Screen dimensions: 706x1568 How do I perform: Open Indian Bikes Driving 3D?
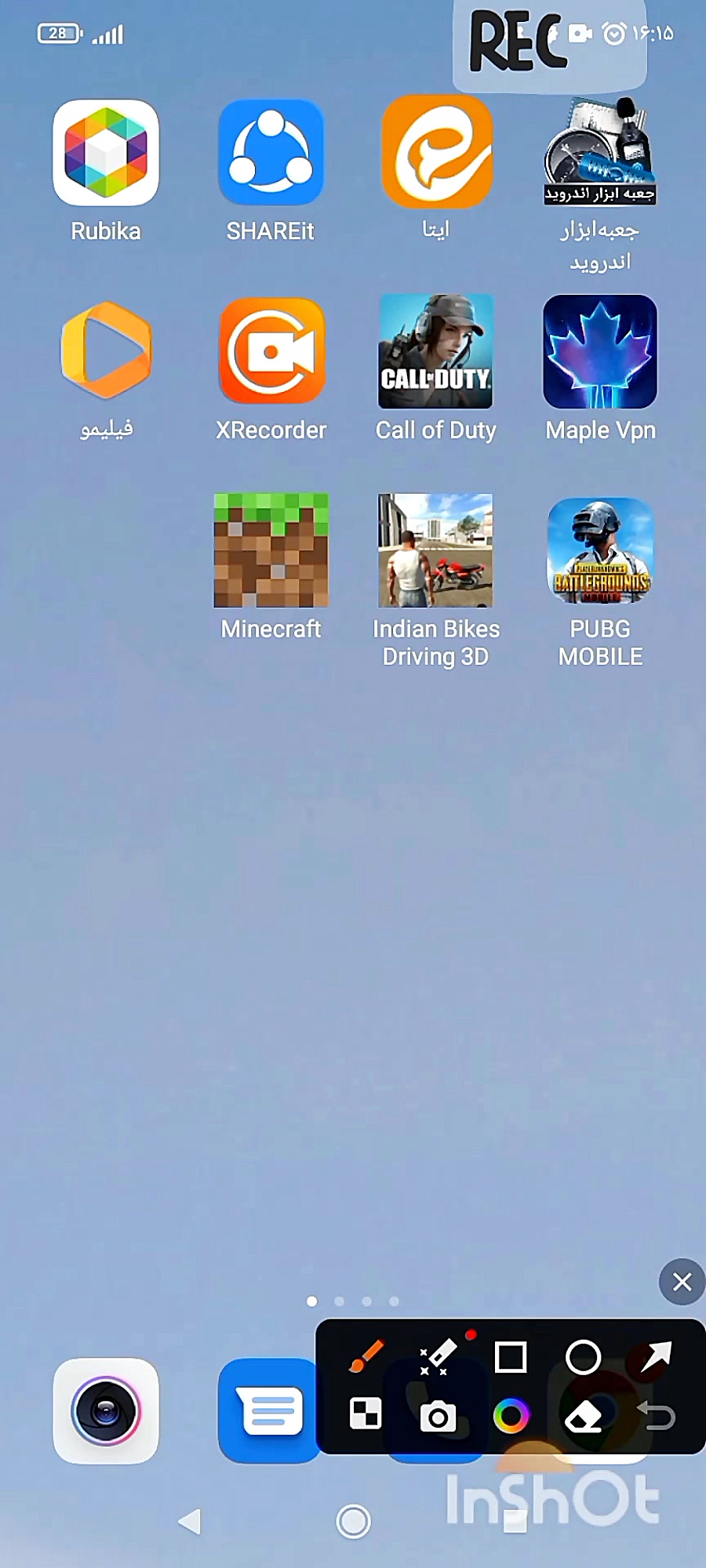436,550
